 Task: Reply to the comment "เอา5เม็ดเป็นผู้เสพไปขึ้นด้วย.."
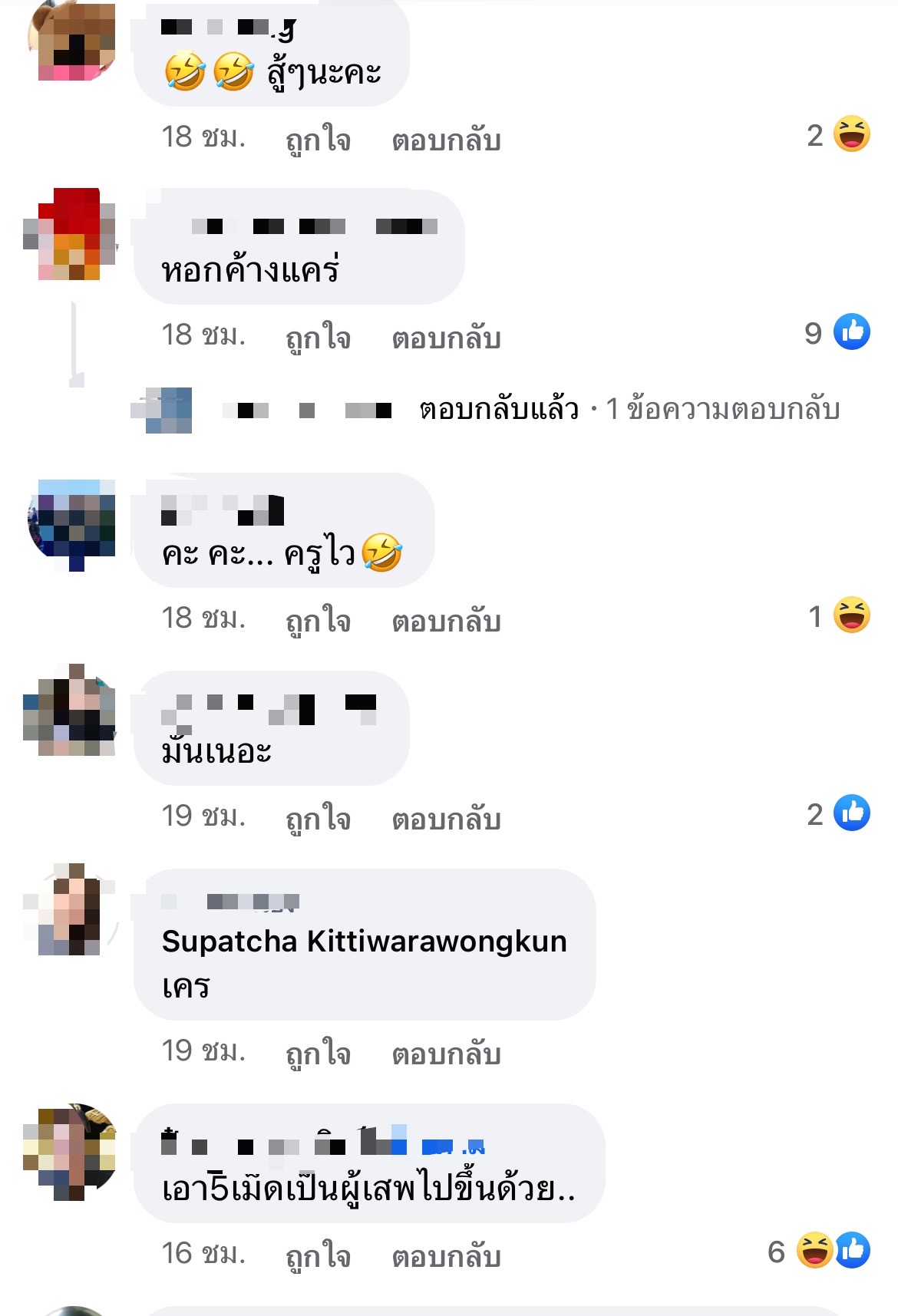pos(446,1256)
